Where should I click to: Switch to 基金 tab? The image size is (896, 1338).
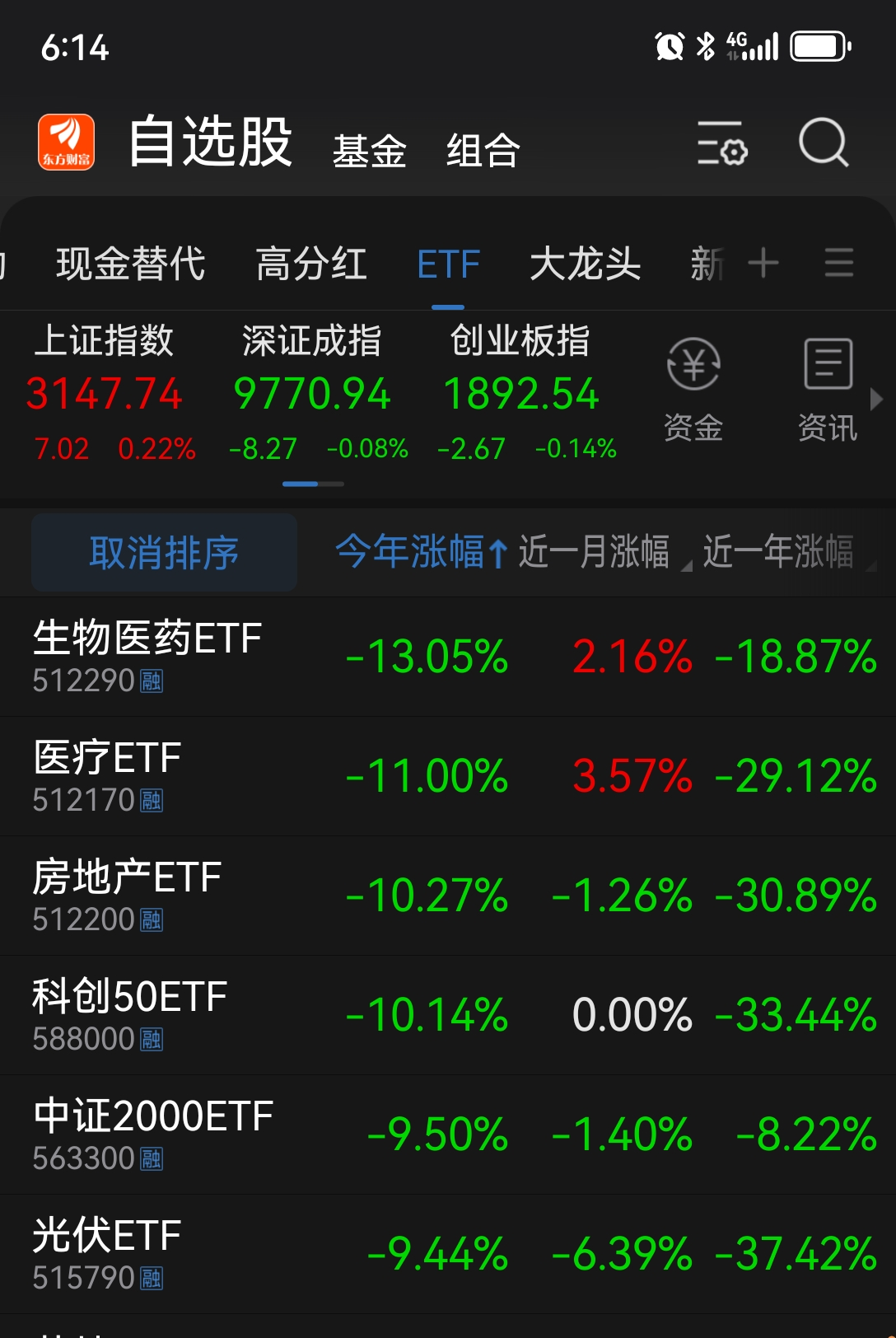tap(369, 151)
